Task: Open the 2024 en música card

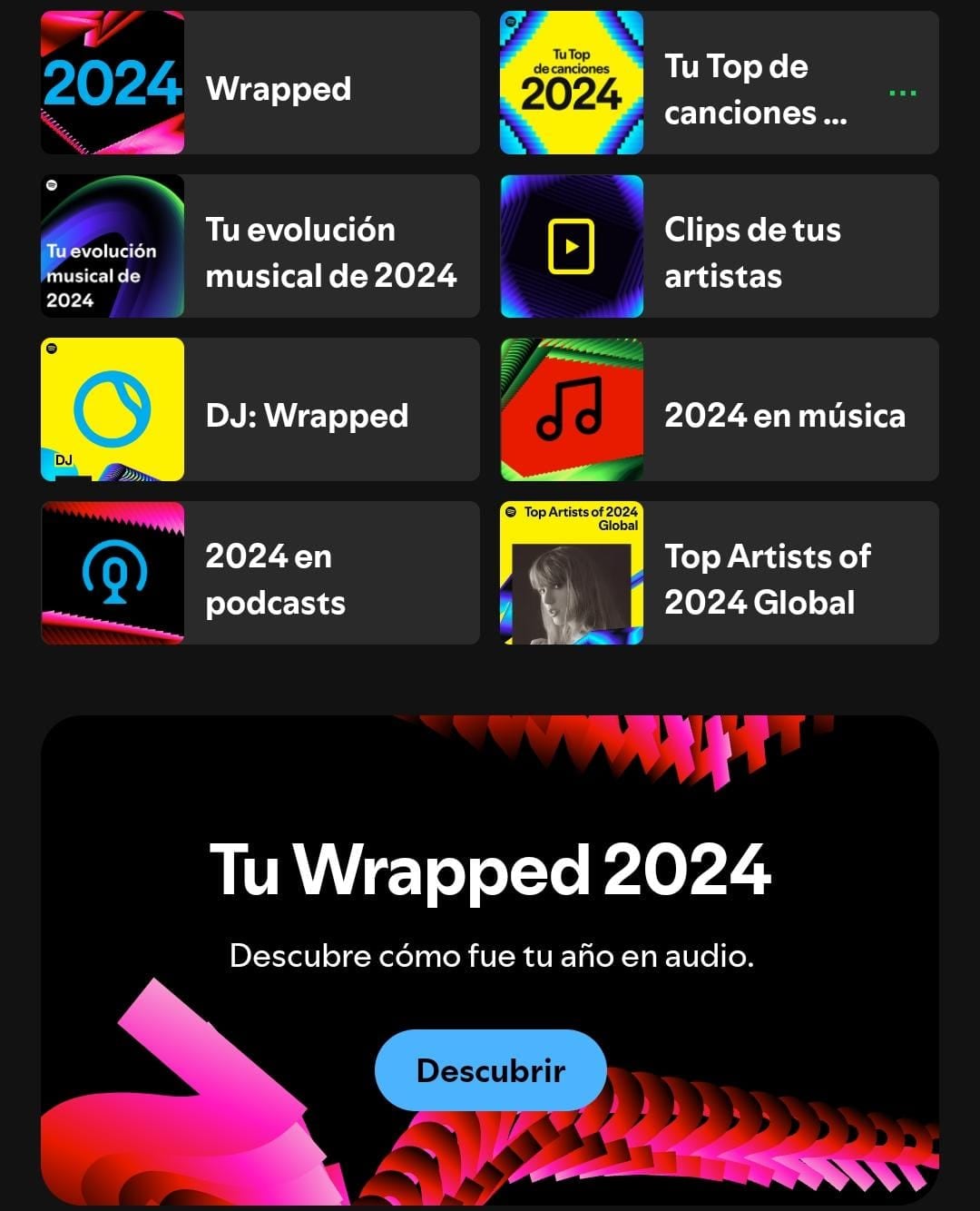Action: pos(785,416)
